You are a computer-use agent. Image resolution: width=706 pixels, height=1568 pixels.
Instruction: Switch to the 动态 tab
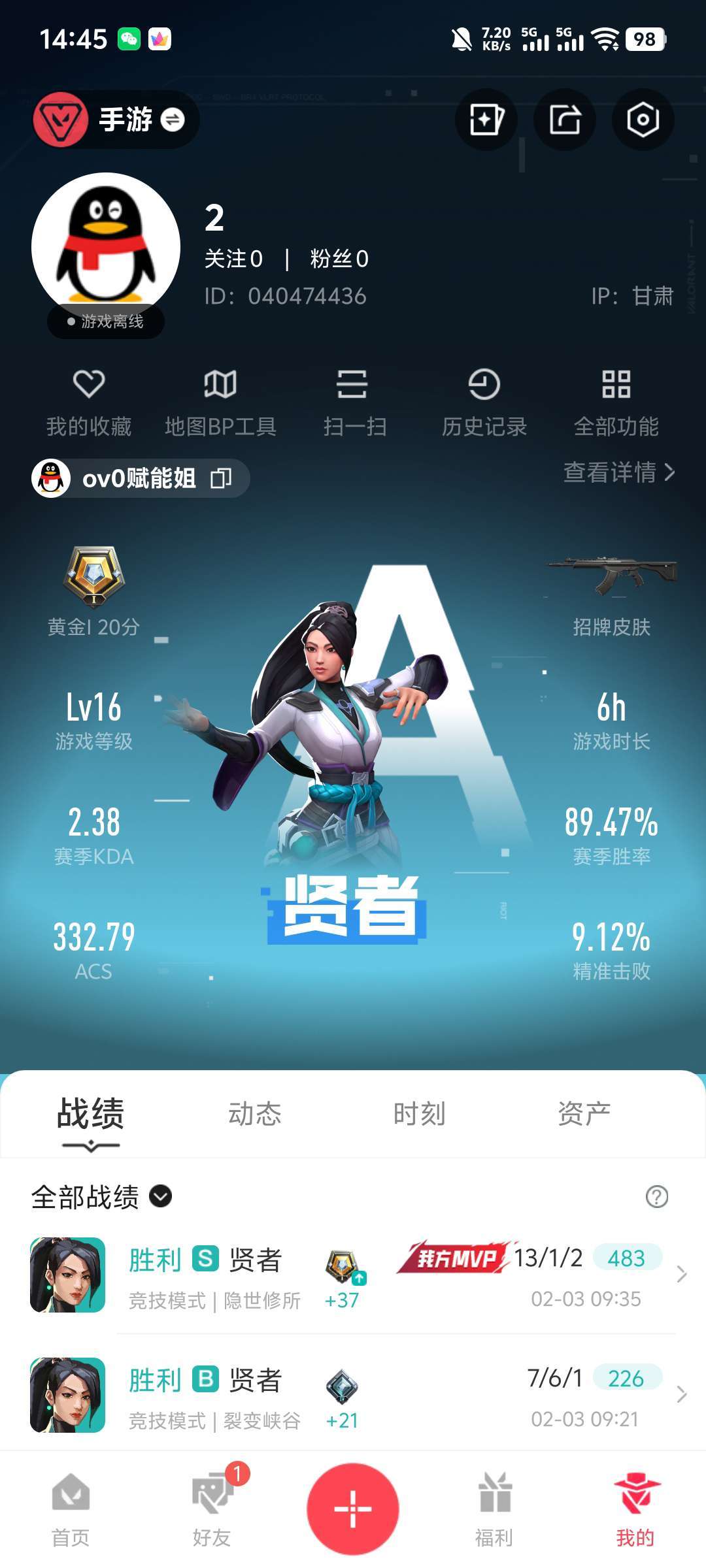[x=254, y=1114]
